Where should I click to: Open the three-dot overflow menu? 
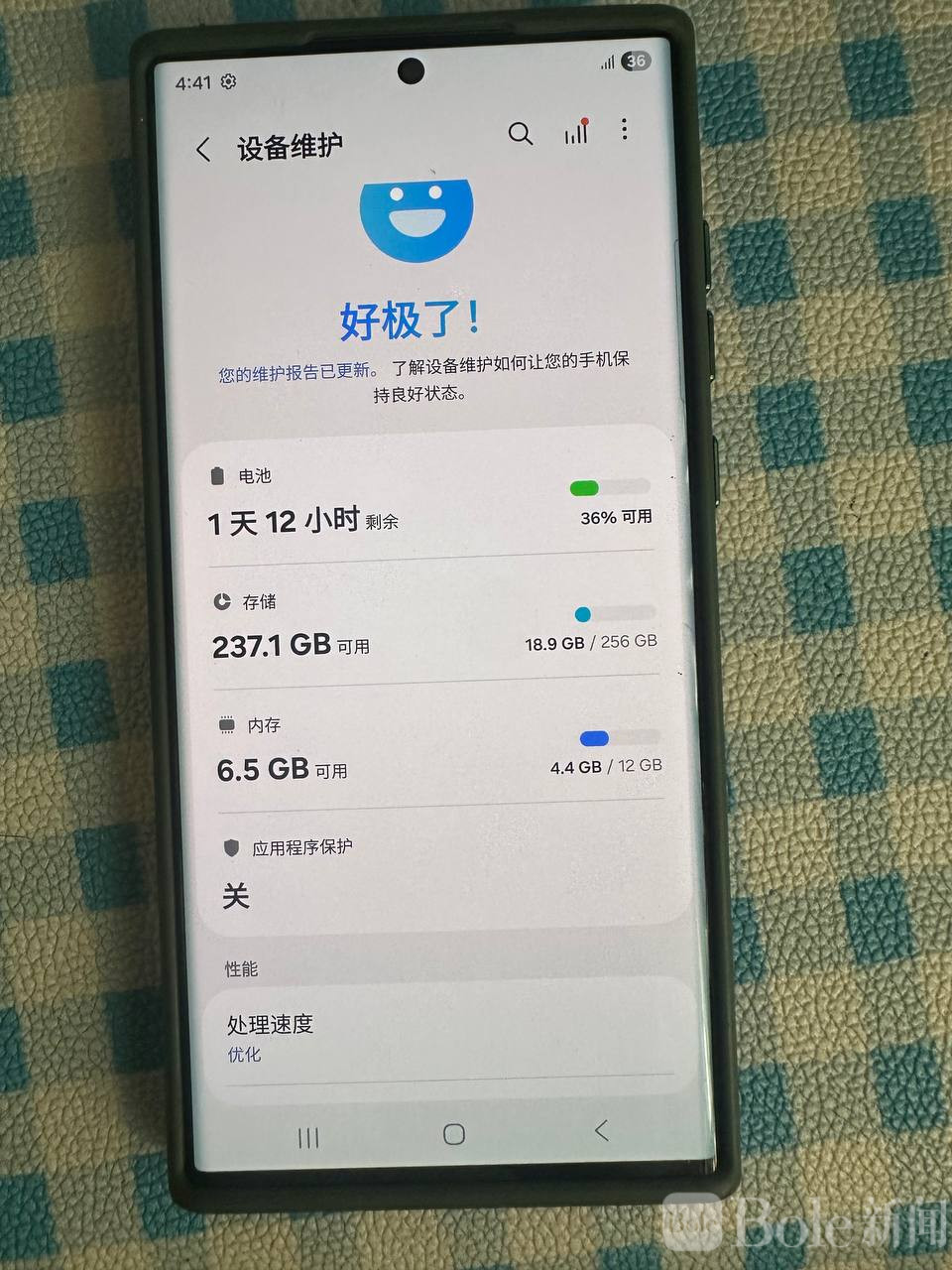[624, 129]
